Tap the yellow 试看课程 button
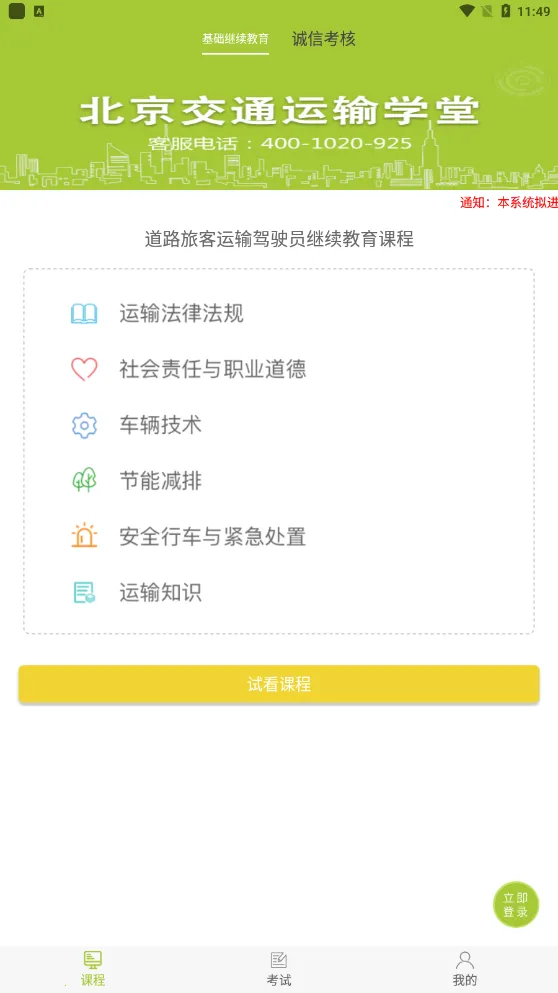This screenshot has width=558, height=993. [x=279, y=684]
